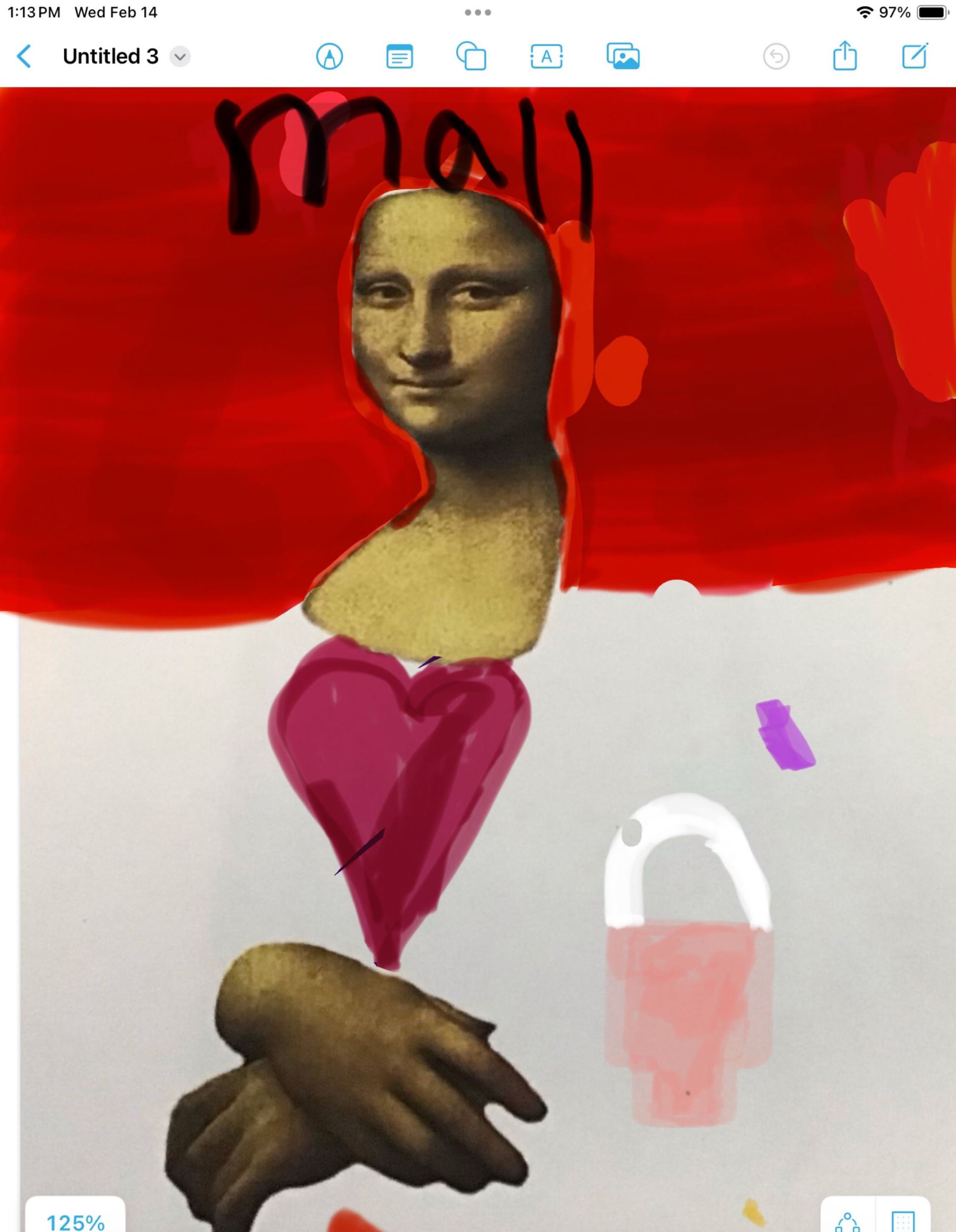Open the shapes library
This screenshot has height=1232, width=956.
tap(472, 56)
